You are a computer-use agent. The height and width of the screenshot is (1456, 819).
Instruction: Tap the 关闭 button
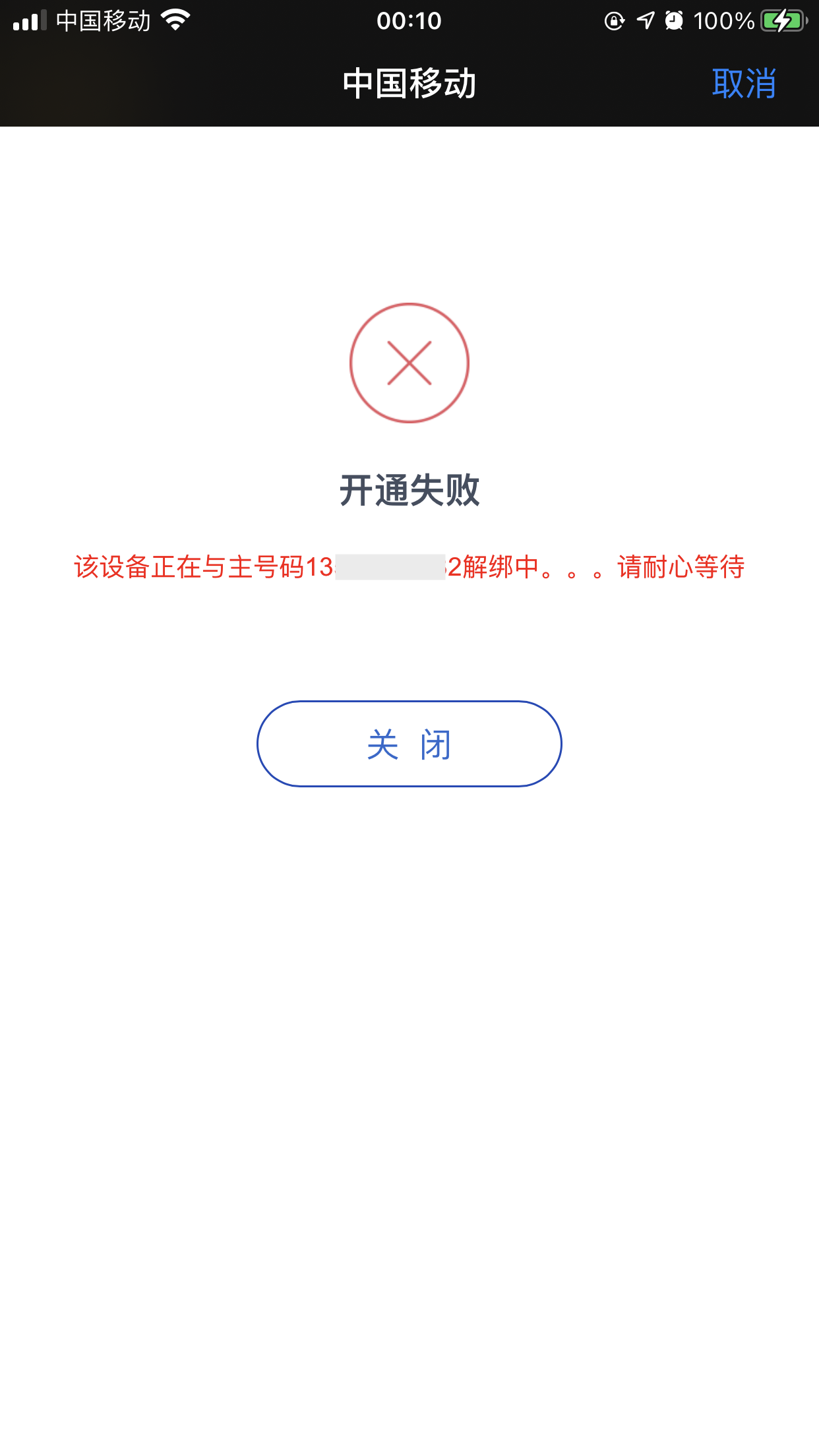point(409,744)
